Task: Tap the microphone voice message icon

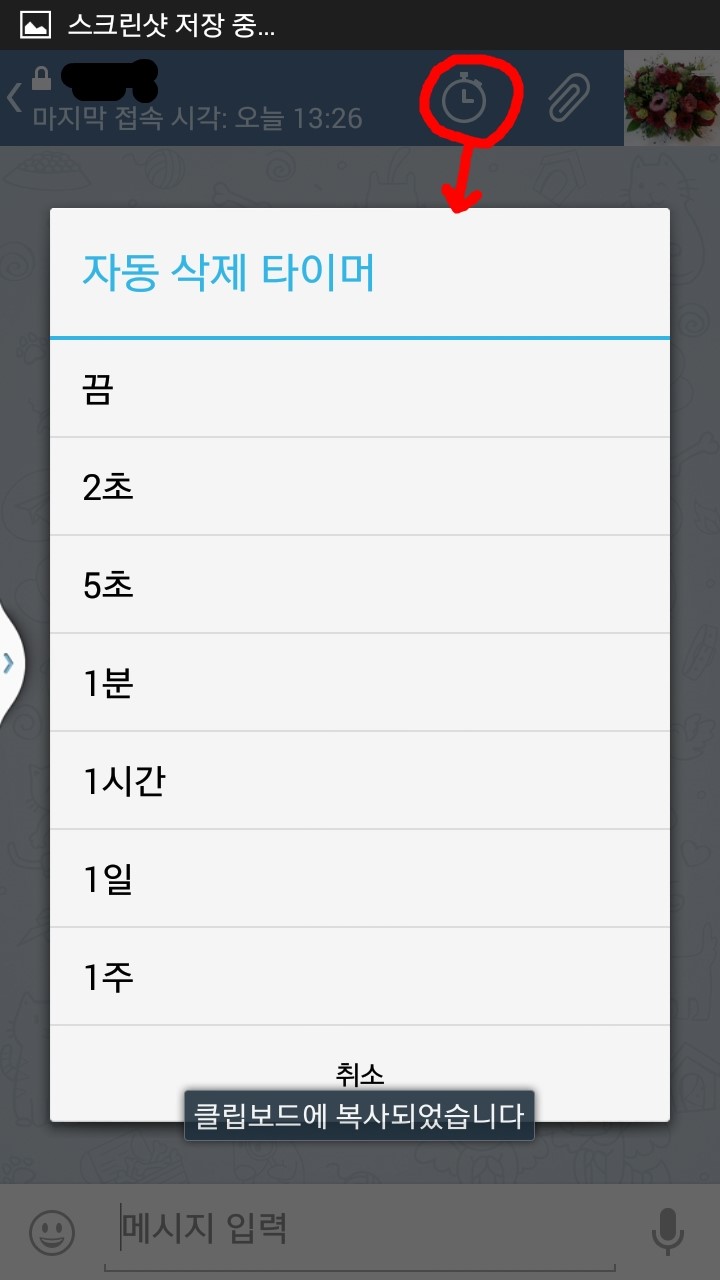Action: point(667,1231)
